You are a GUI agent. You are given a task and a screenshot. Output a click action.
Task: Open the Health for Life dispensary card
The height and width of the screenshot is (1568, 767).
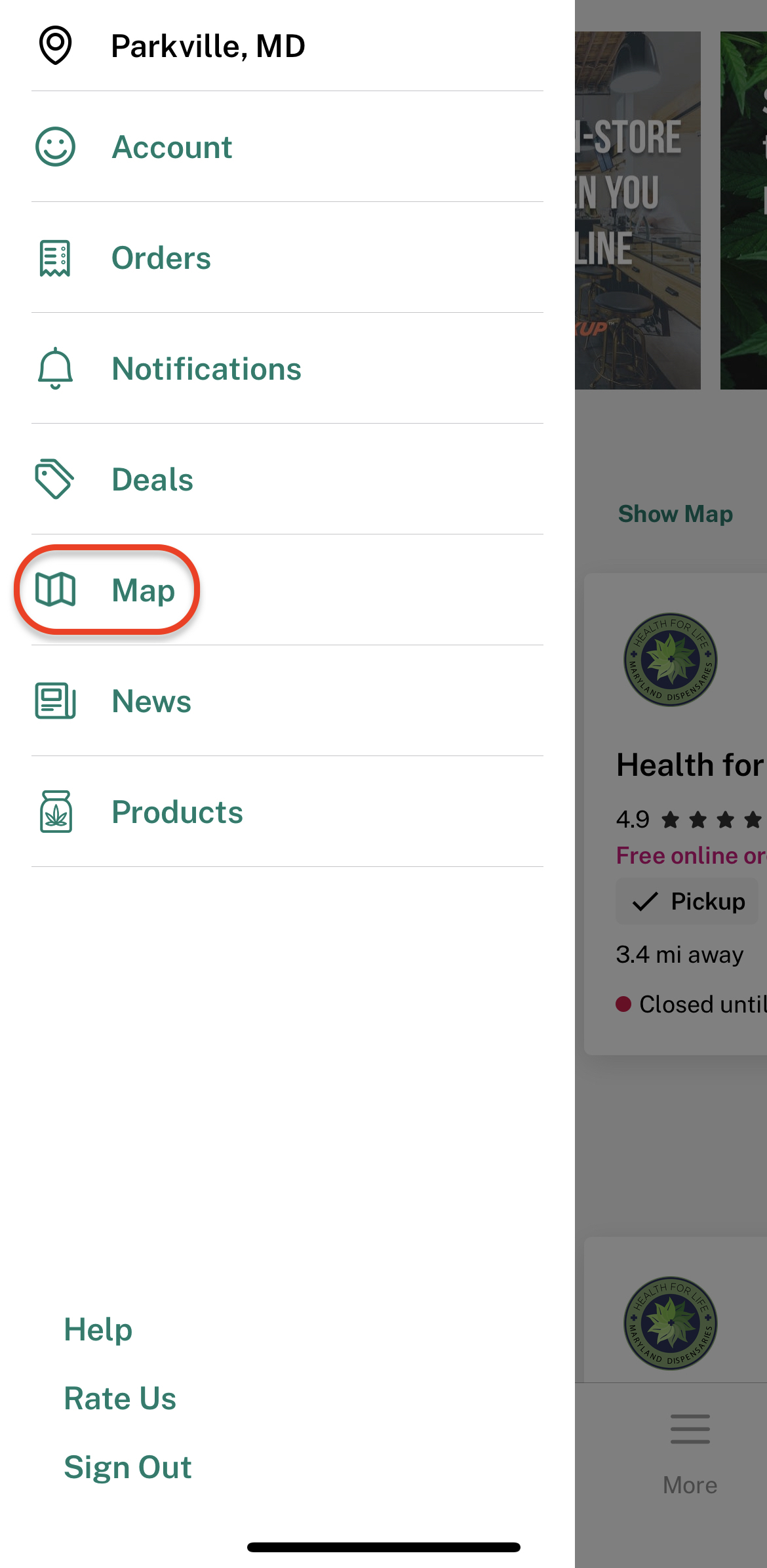click(675, 814)
